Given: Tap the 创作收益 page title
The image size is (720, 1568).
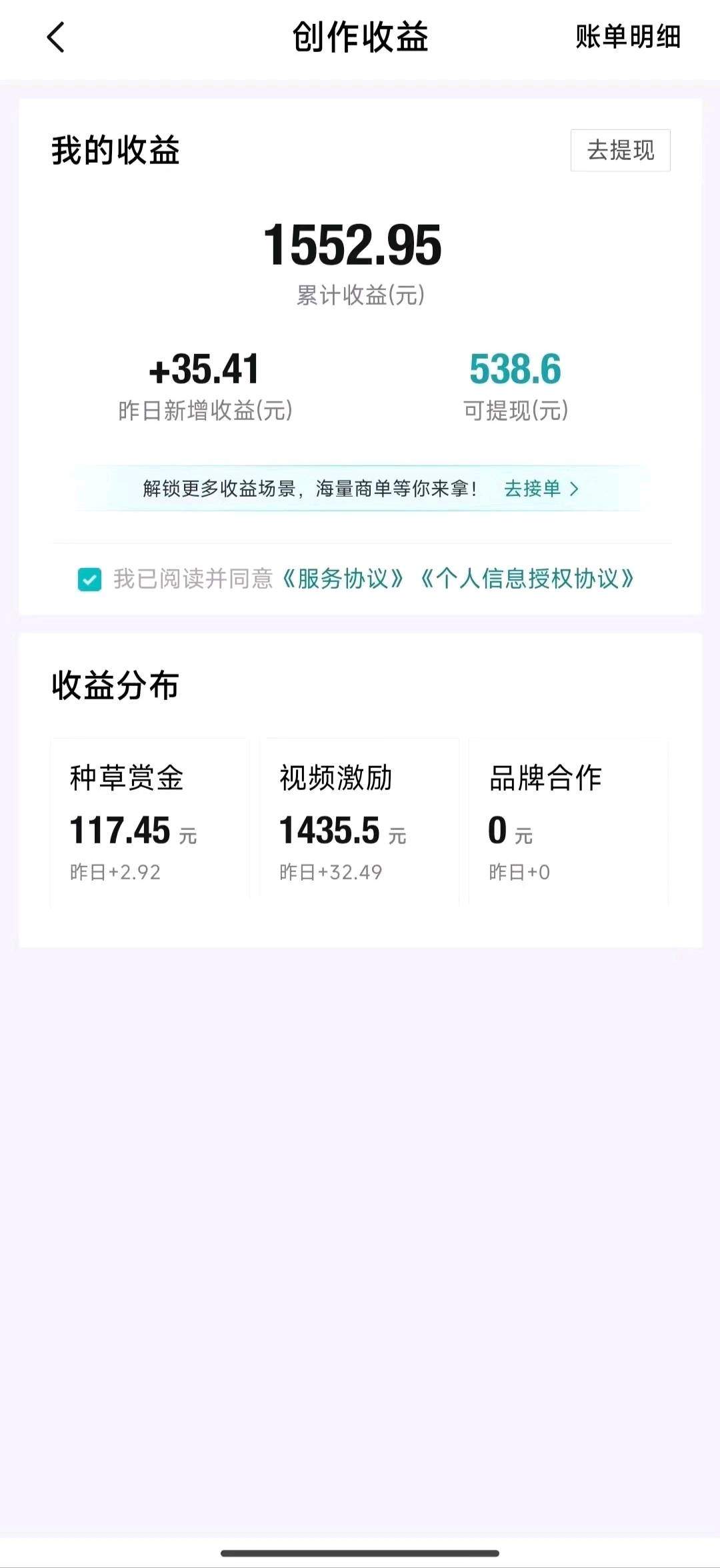Looking at the screenshot, I should click(x=359, y=37).
